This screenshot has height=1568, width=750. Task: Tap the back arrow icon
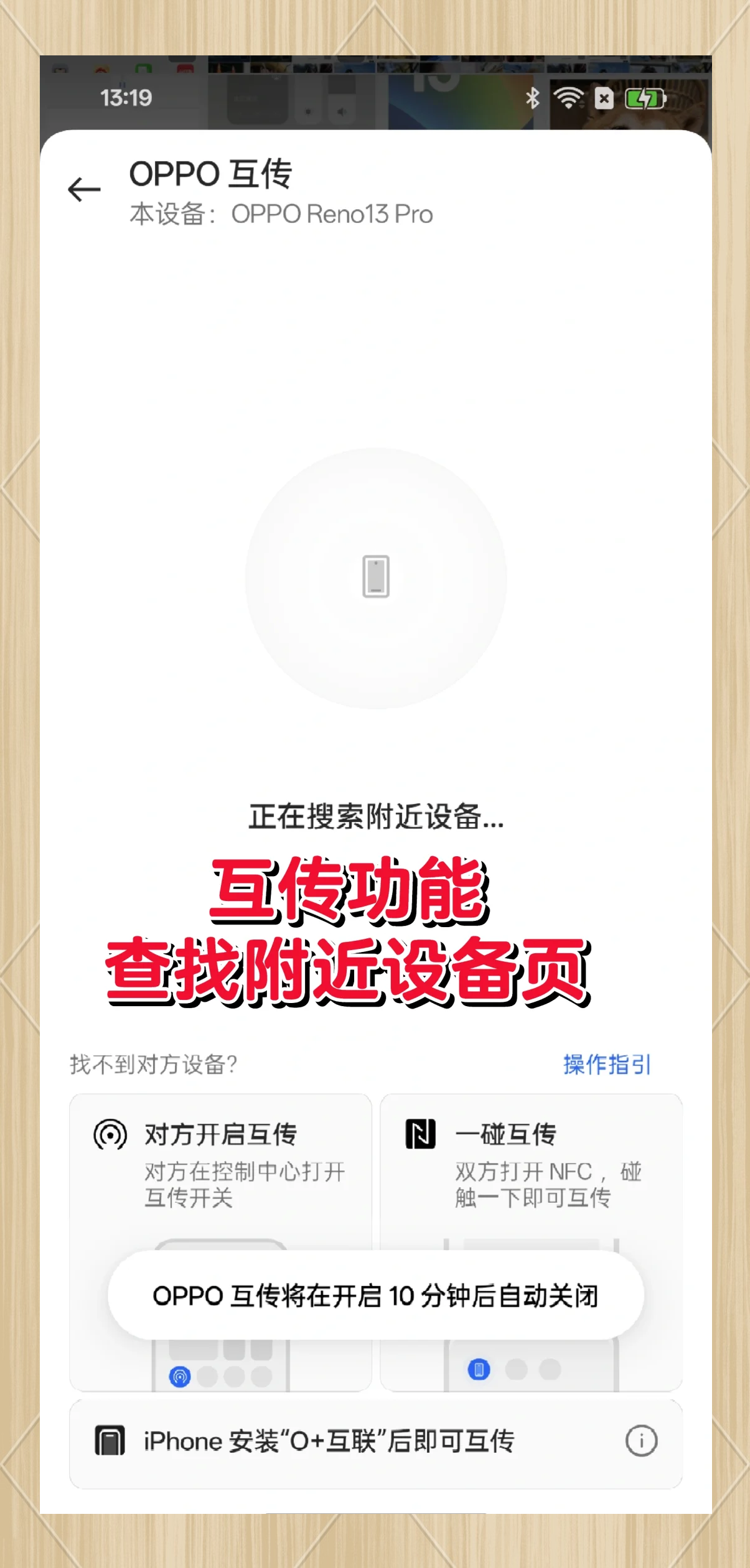(x=83, y=189)
